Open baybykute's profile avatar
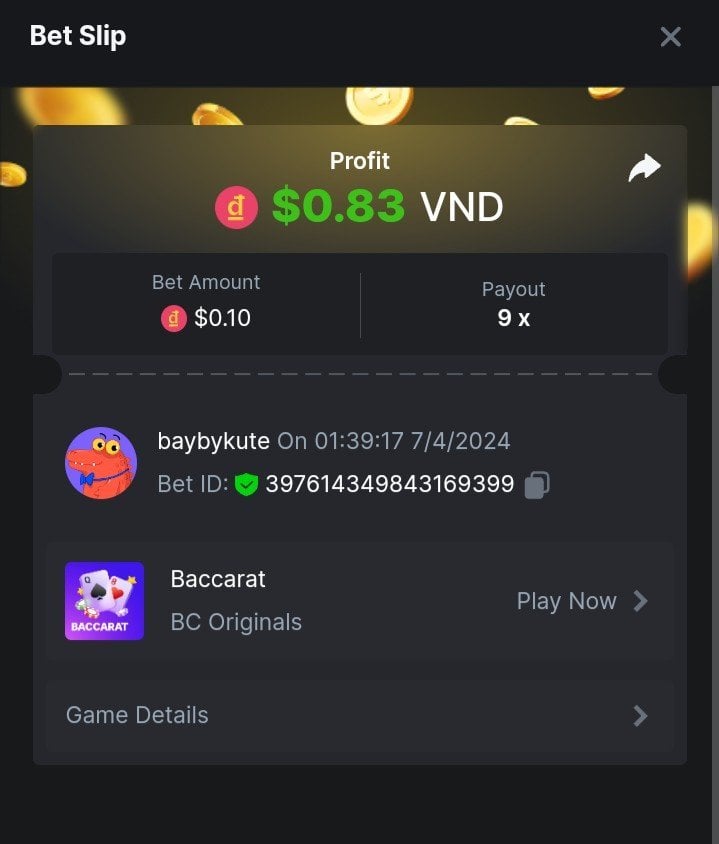 pos(101,463)
